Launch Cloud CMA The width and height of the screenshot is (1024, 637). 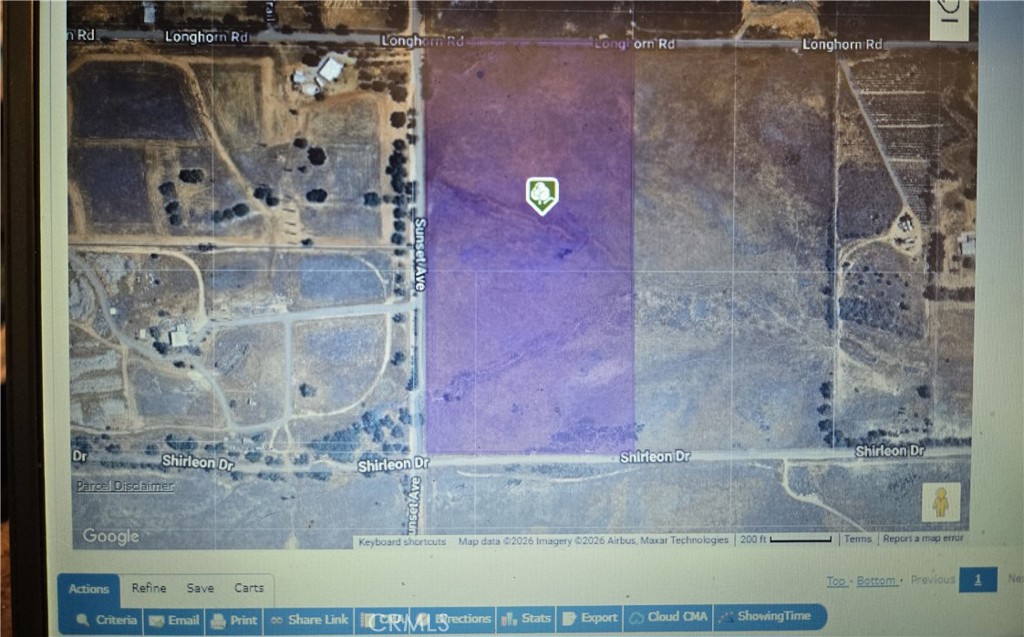point(667,618)
